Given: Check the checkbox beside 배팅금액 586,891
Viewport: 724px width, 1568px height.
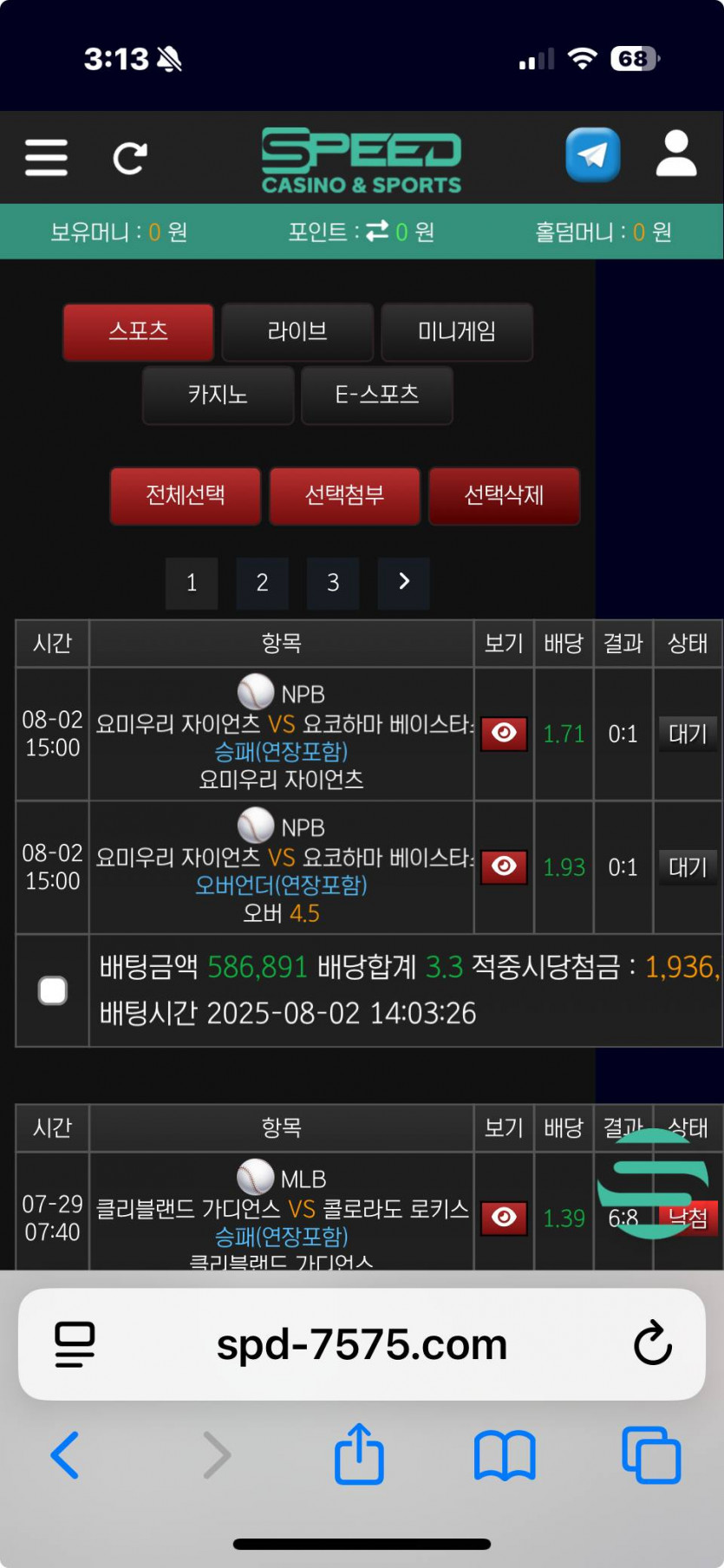Looking at the screenshot, I should (x=53, y=990).
